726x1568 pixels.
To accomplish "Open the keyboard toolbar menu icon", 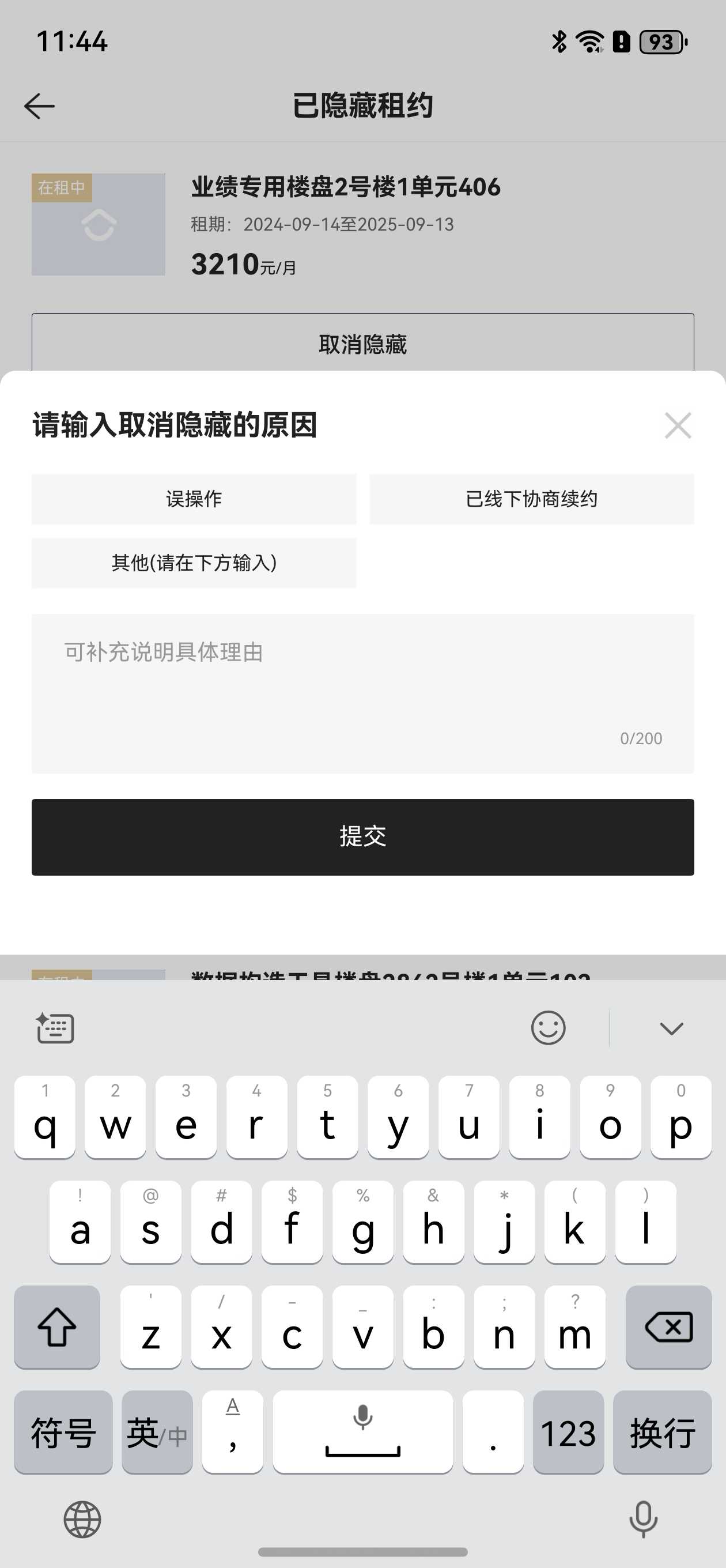I will (x=55, y=1028).
